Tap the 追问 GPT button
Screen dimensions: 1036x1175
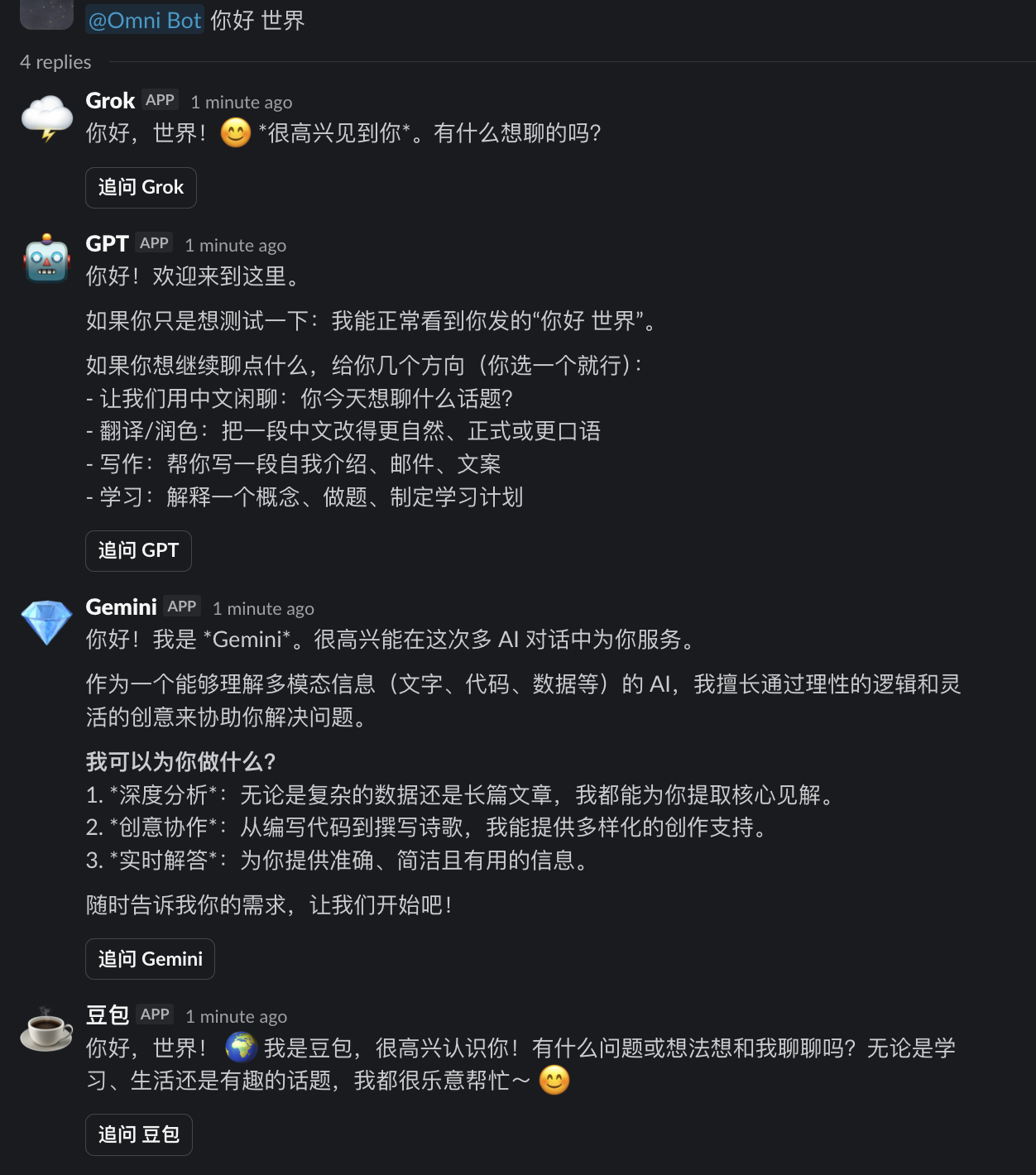(138, 551)
